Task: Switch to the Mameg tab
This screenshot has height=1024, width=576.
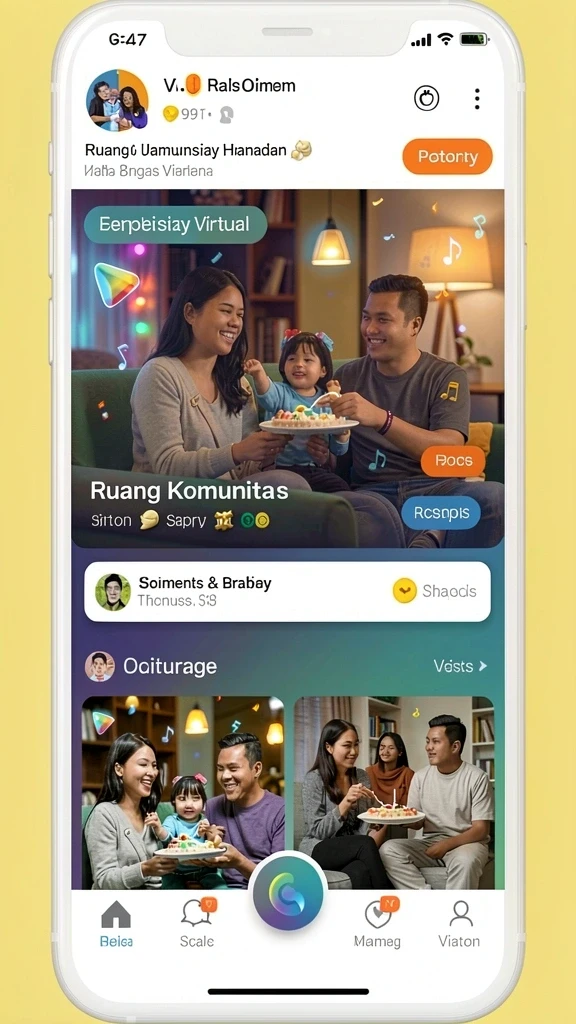Action: point(377,923)
